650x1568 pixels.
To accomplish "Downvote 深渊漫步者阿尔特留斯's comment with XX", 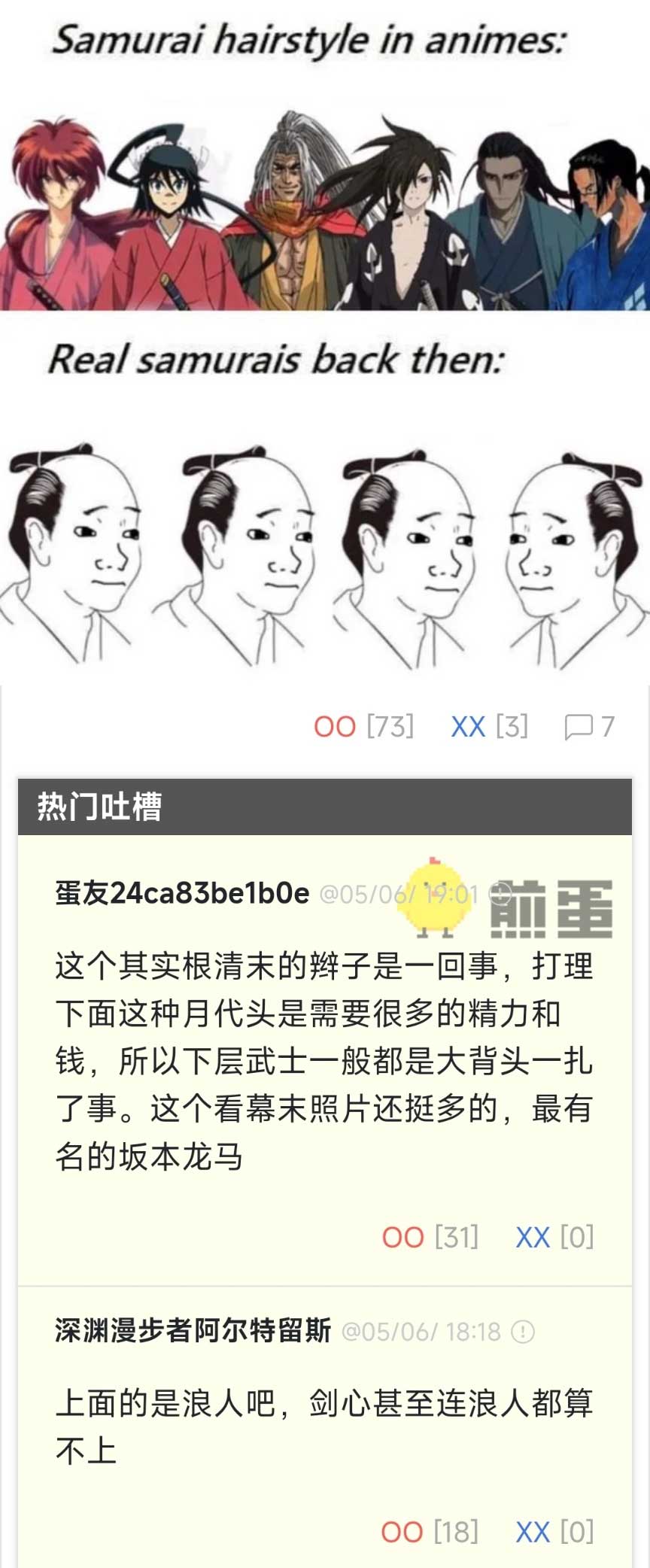I will point(533,1531).
